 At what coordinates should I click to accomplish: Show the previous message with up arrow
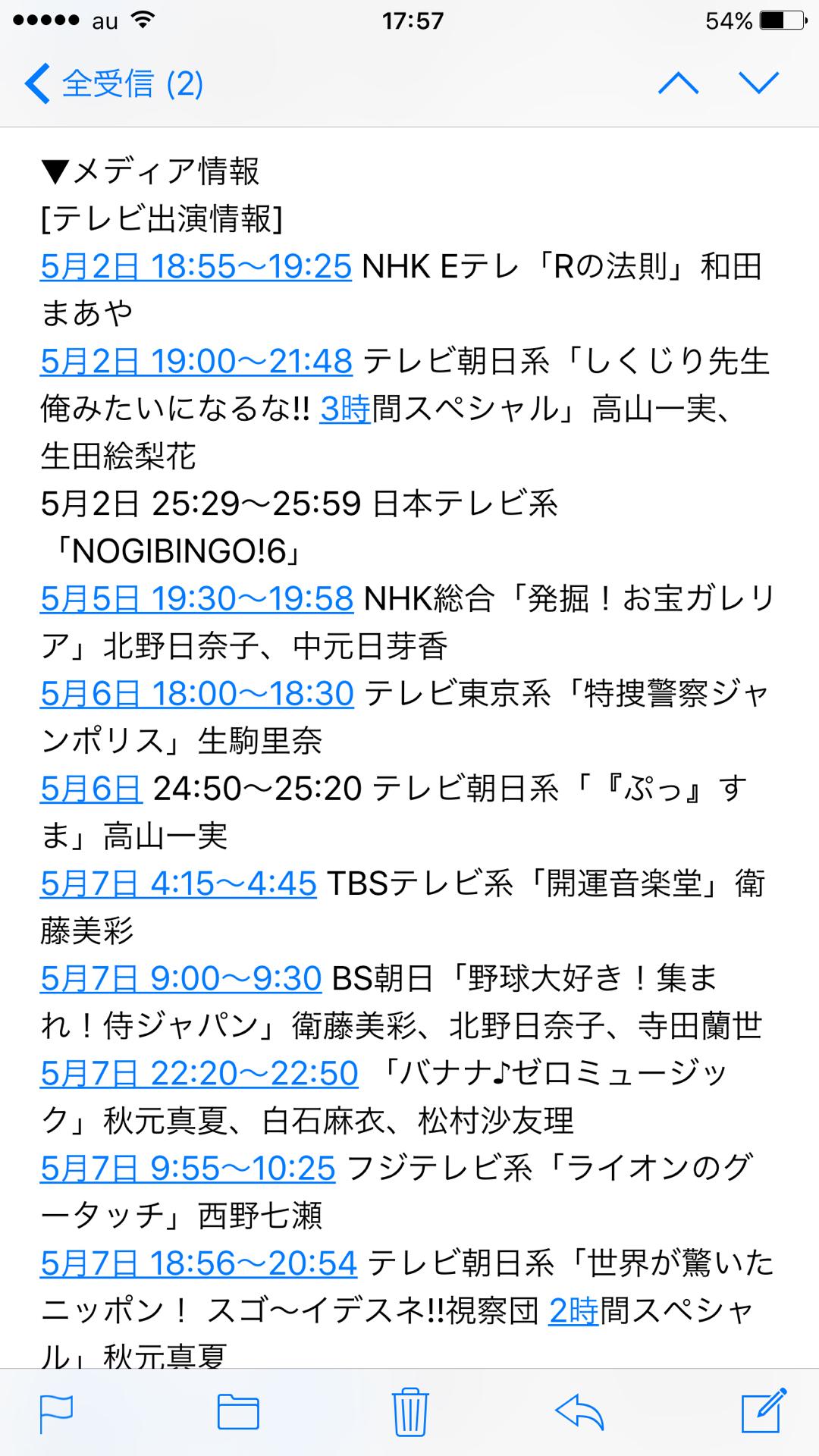click(x=678, y=83)
